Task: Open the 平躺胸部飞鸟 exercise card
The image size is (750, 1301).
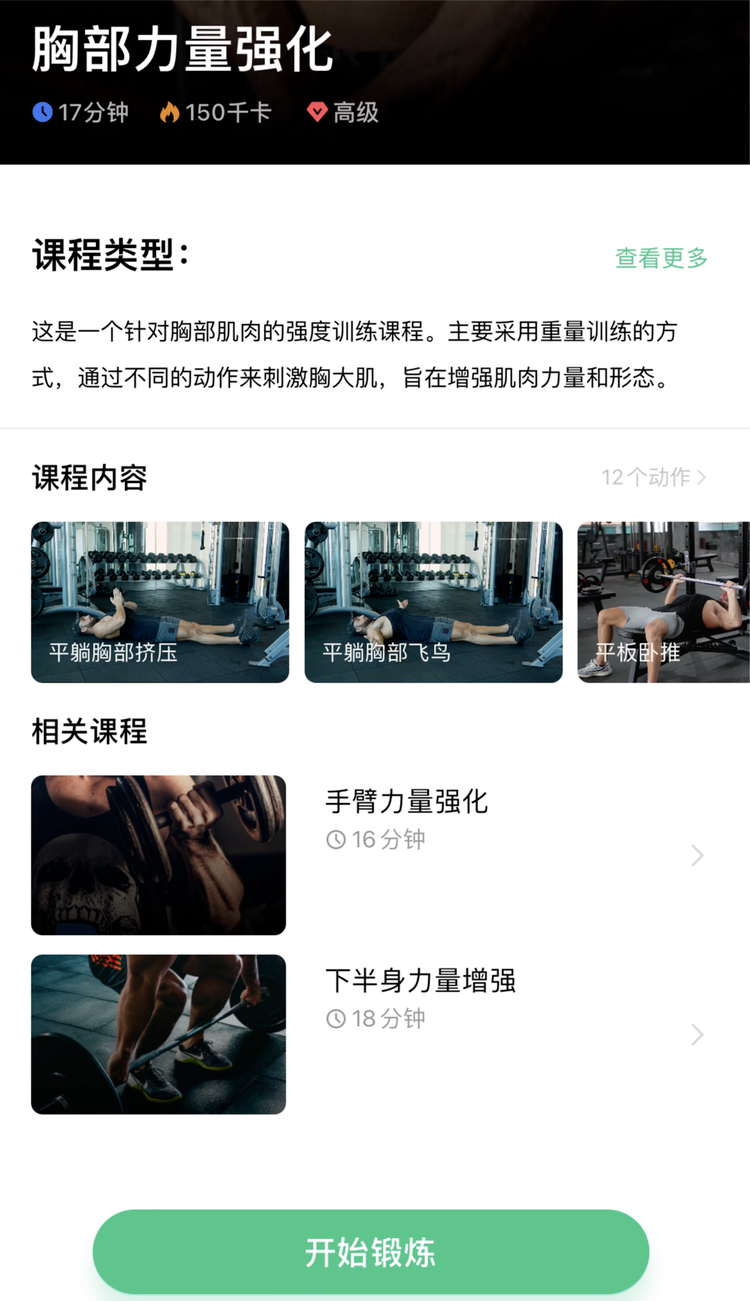Action: (433, 602)
